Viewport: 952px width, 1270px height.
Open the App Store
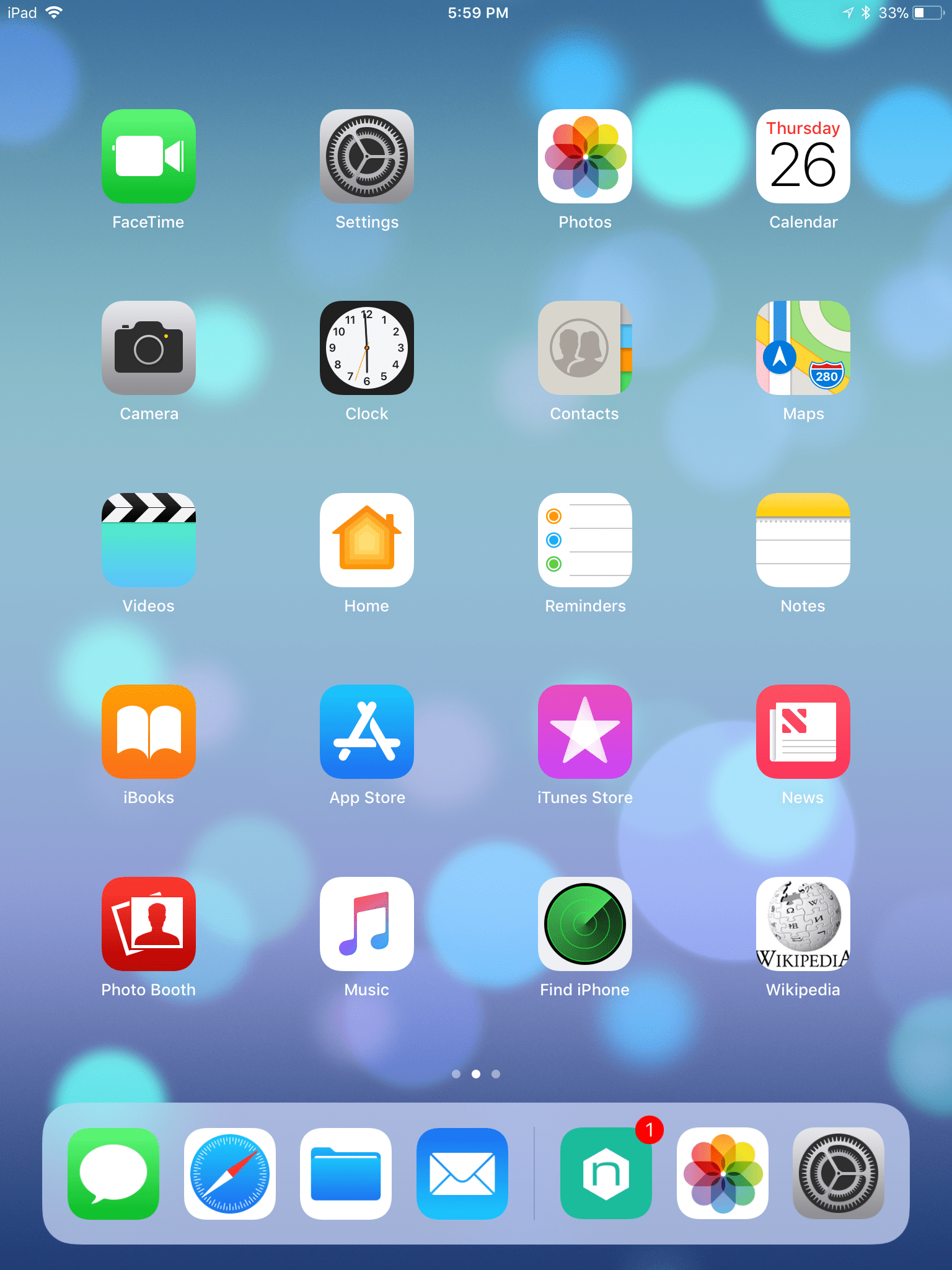click(x=367, y=732)
